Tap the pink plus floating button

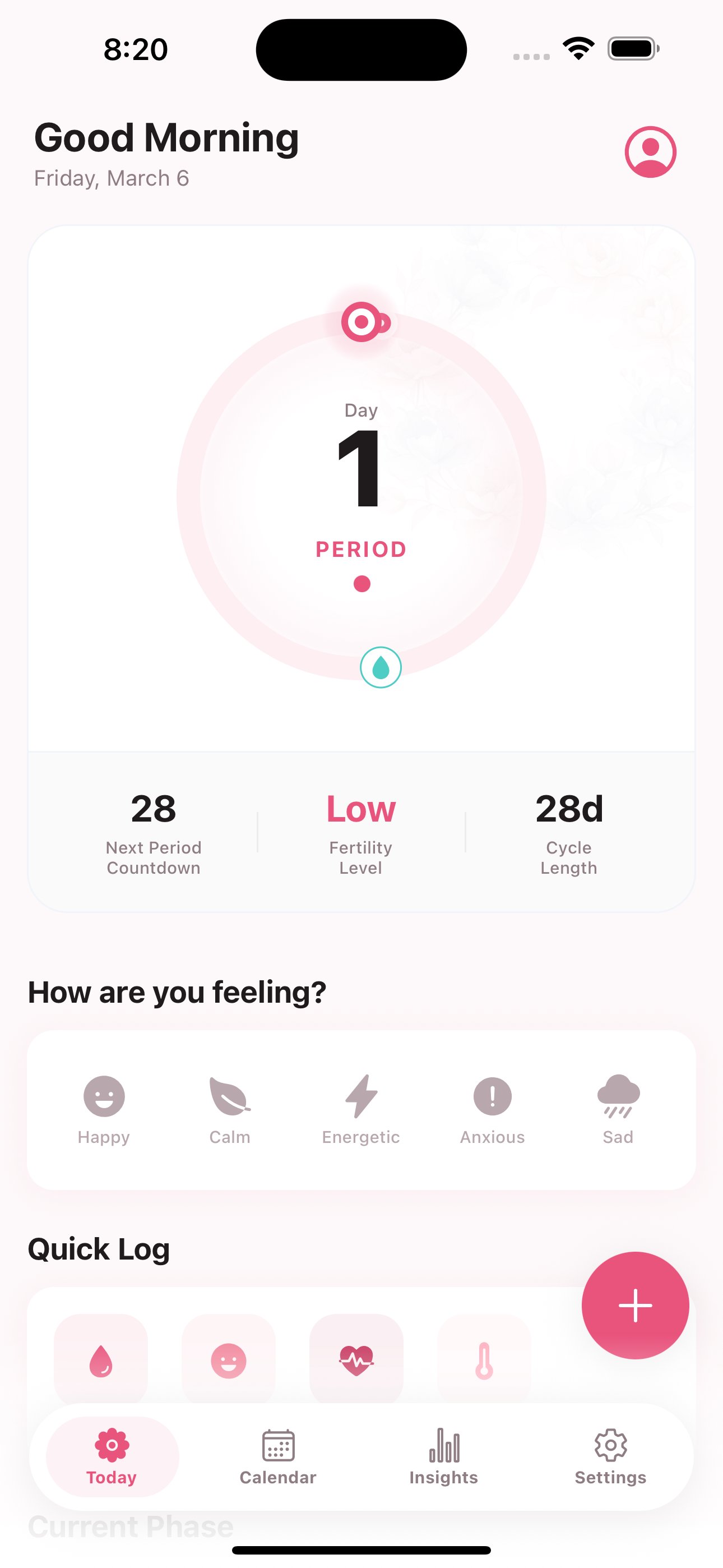(x=636, y=1305)
